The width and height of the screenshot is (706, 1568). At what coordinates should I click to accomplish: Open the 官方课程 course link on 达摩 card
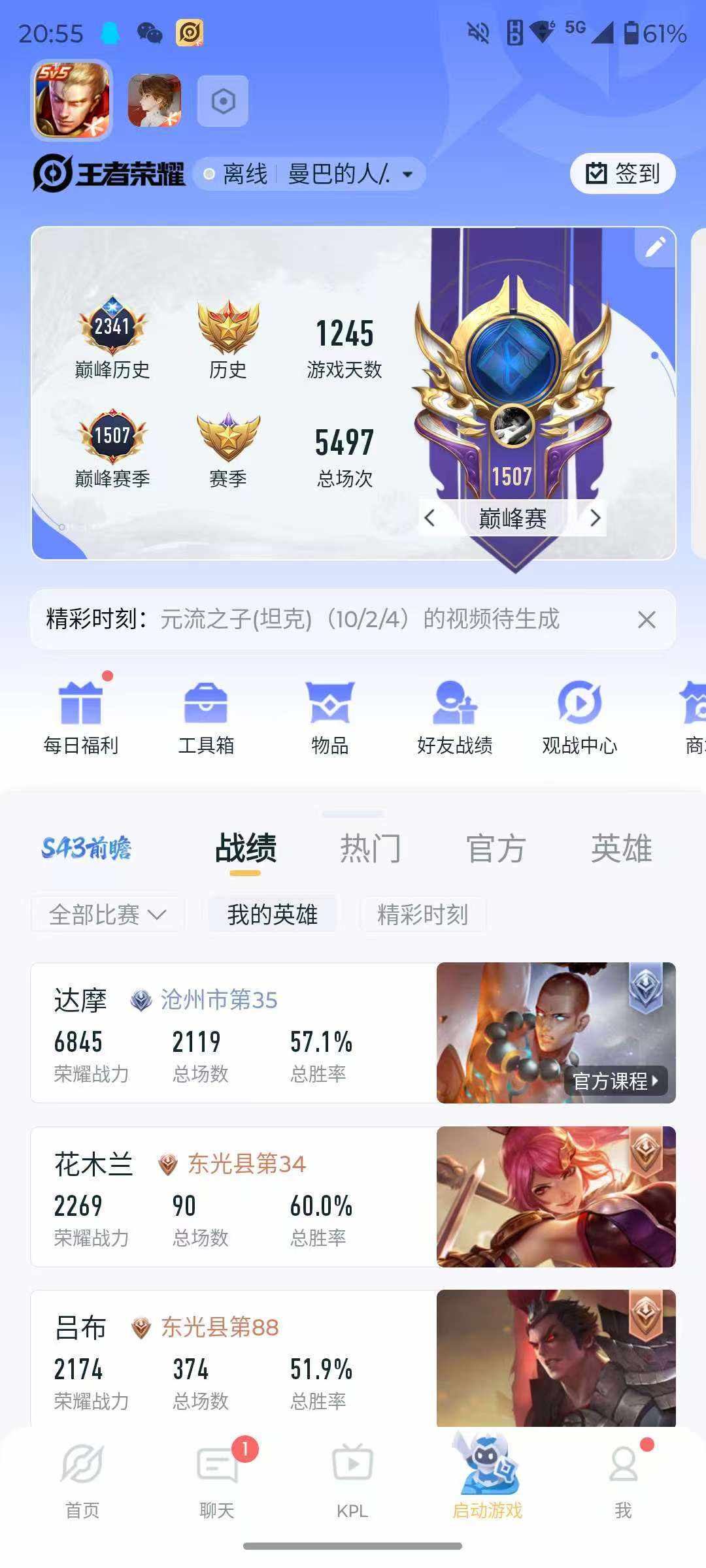[x=616, y=1082]
